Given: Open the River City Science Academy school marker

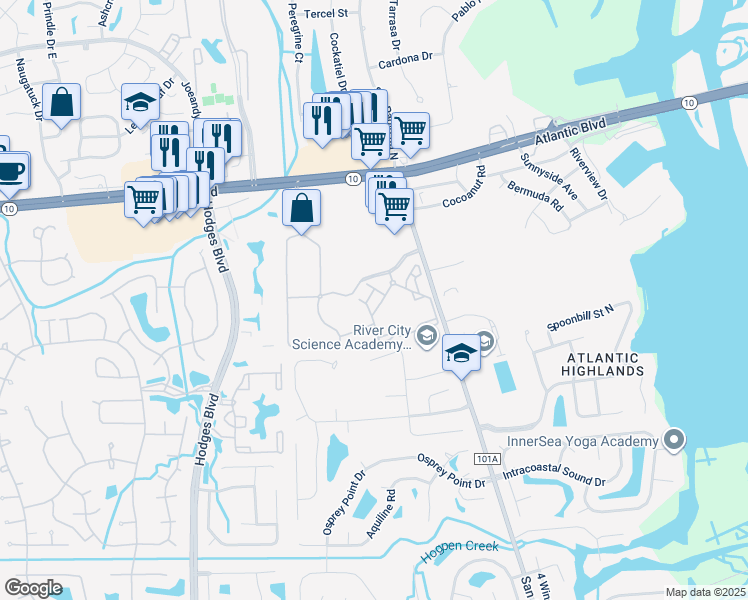Looking at the screenshot, I should click(x=427, y=334).
